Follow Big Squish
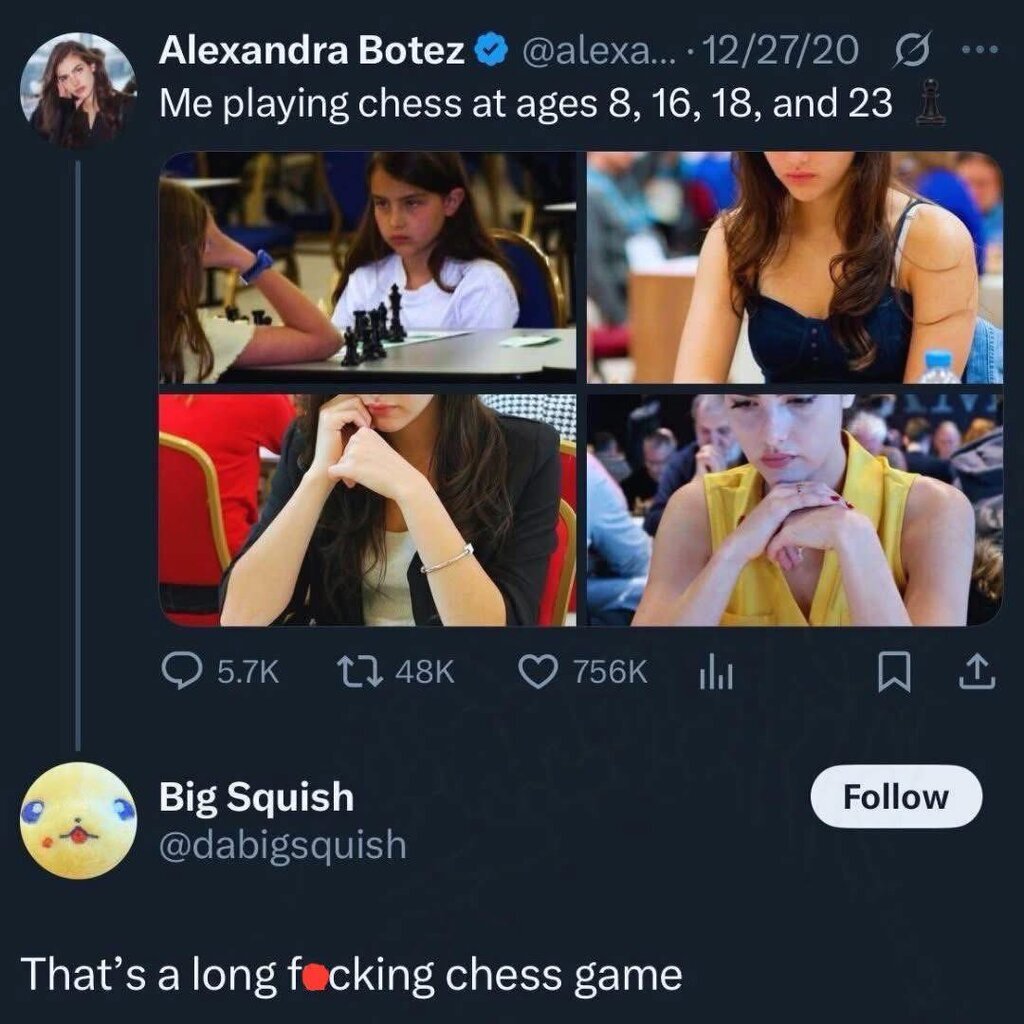Viewport: 1024px width, 1024px height. pyautogui.click(x=896, y=796)
